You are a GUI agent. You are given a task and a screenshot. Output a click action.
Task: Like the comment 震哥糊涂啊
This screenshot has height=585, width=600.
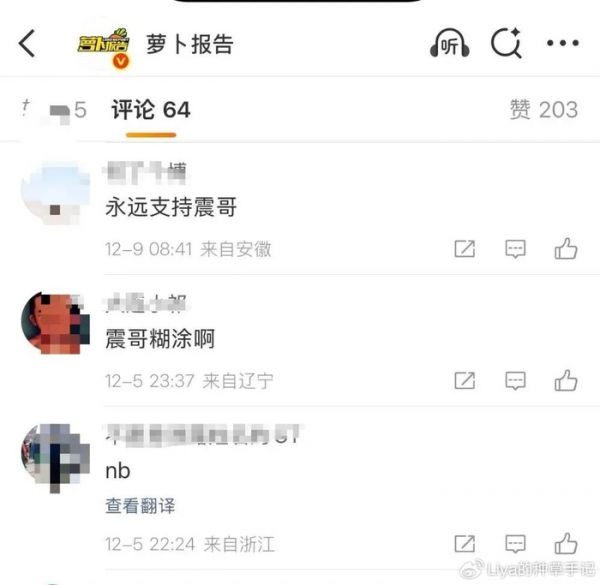click(x=566, y=380)
